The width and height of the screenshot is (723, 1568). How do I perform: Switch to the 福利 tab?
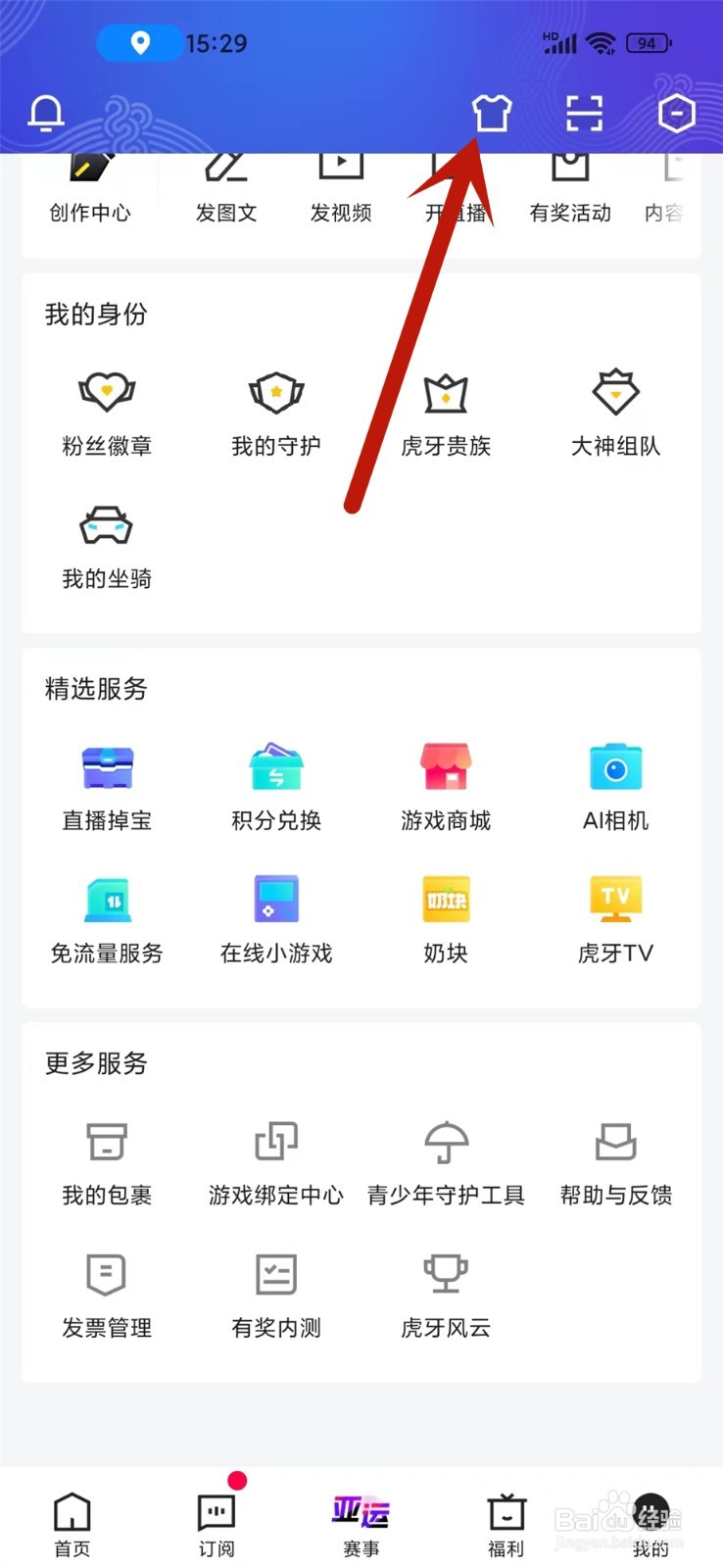pos(506,1525)
